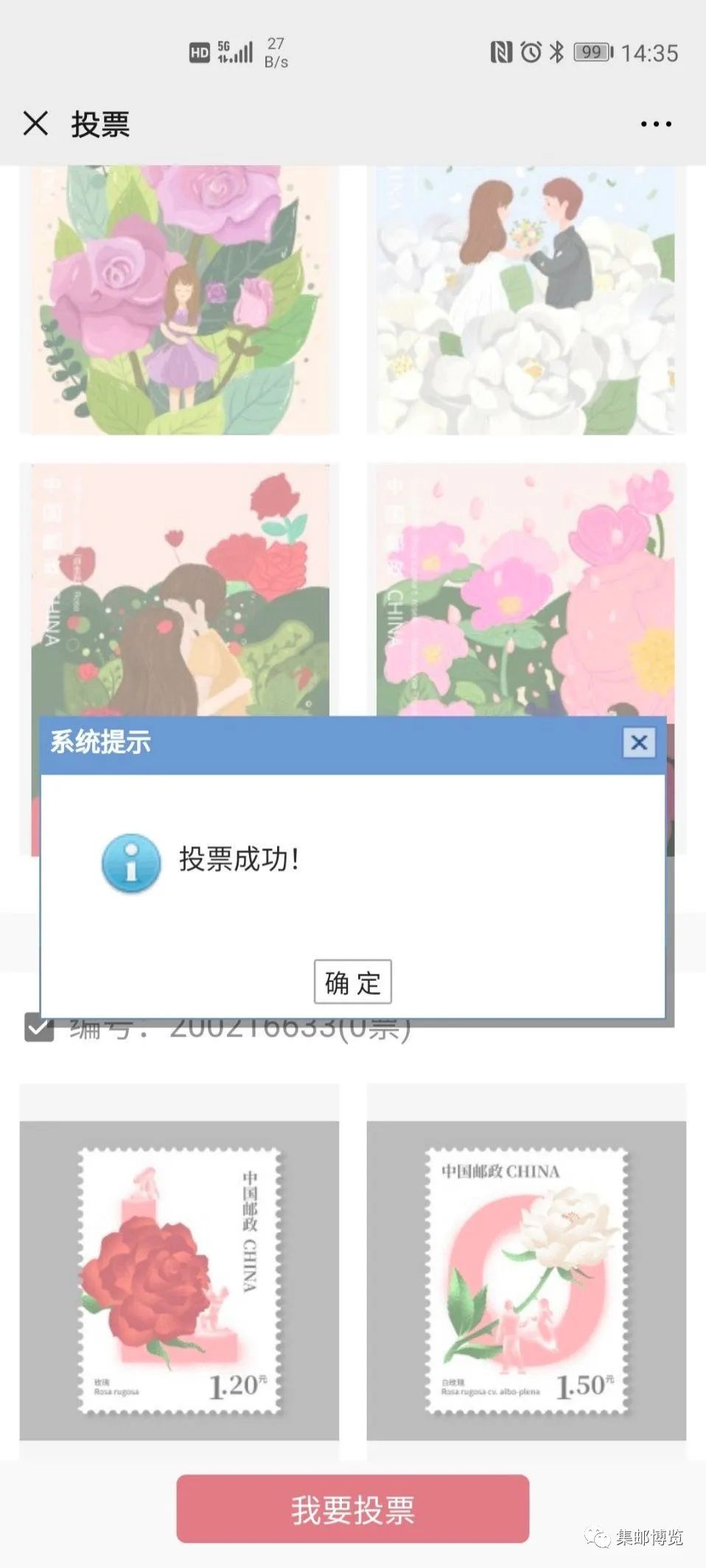Image resolution: width=706 pixels, height=1568 pixels.
Task: Close the 投票 web page
Action: (x=35, y=124)
